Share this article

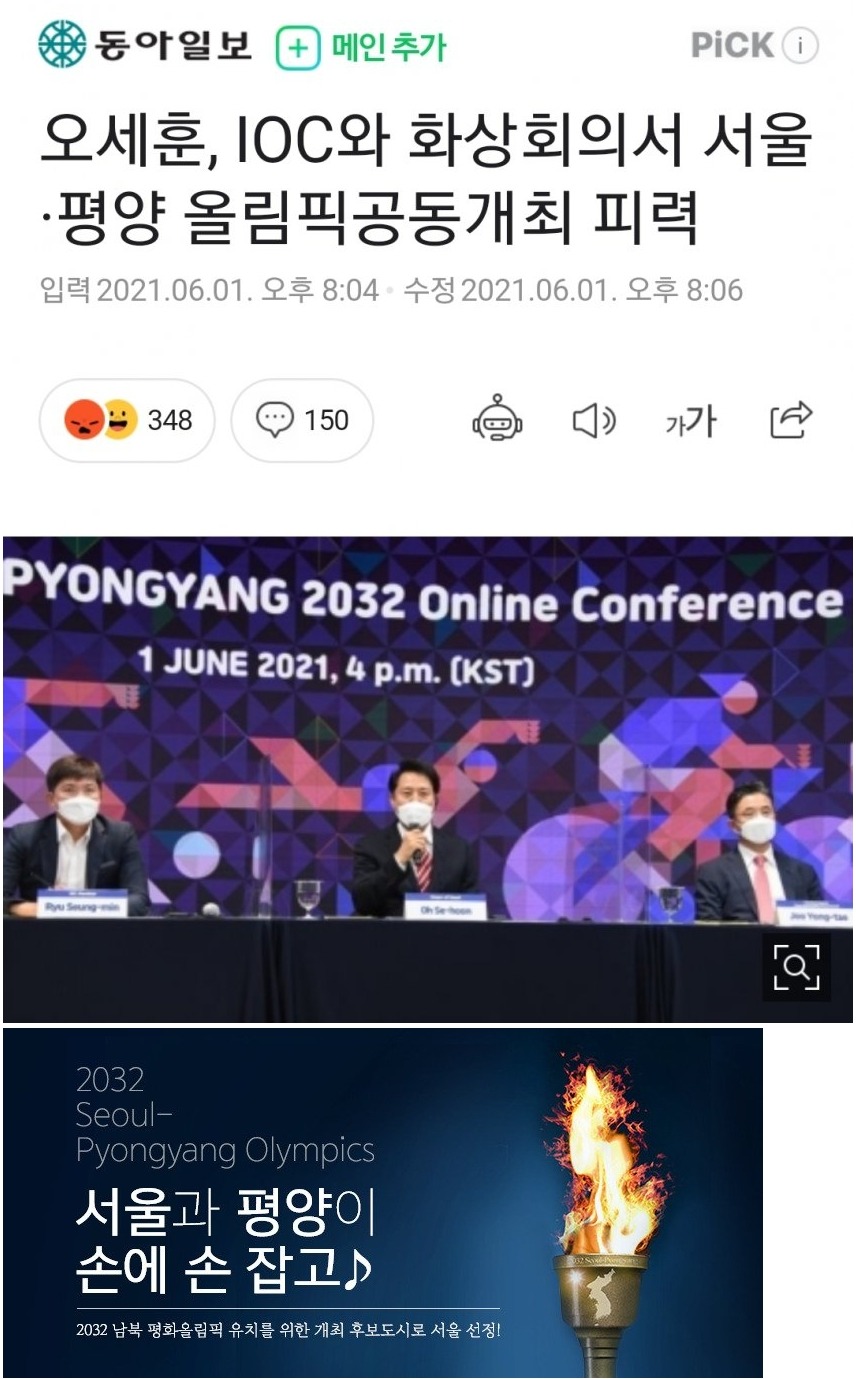click(x=791, y=420)
